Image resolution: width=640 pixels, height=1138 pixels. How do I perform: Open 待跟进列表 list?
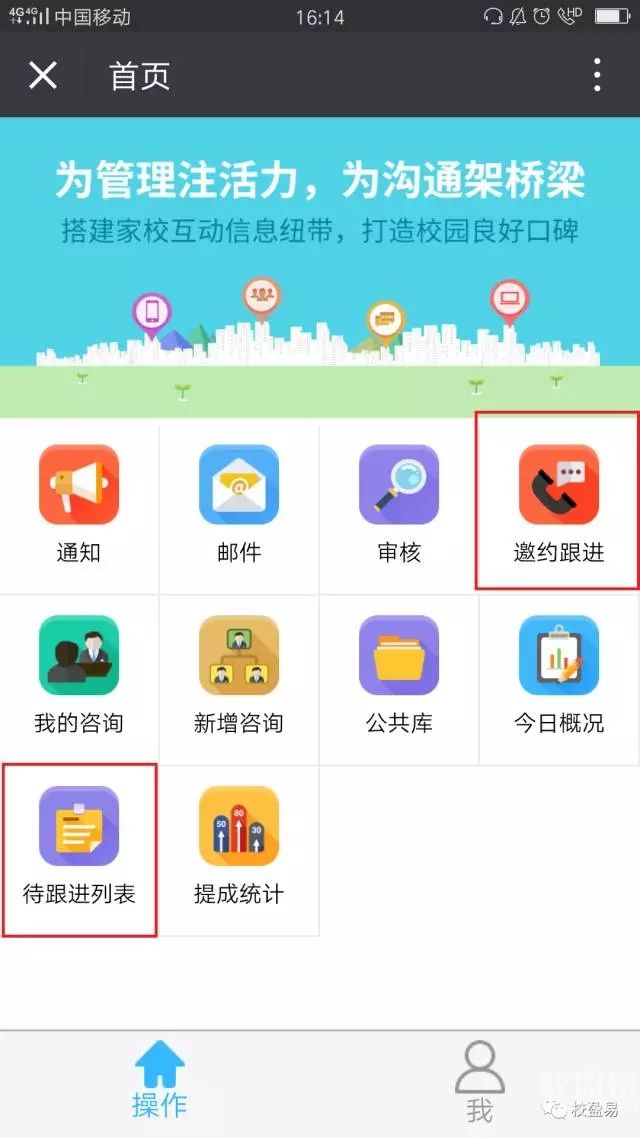point(79,846)
